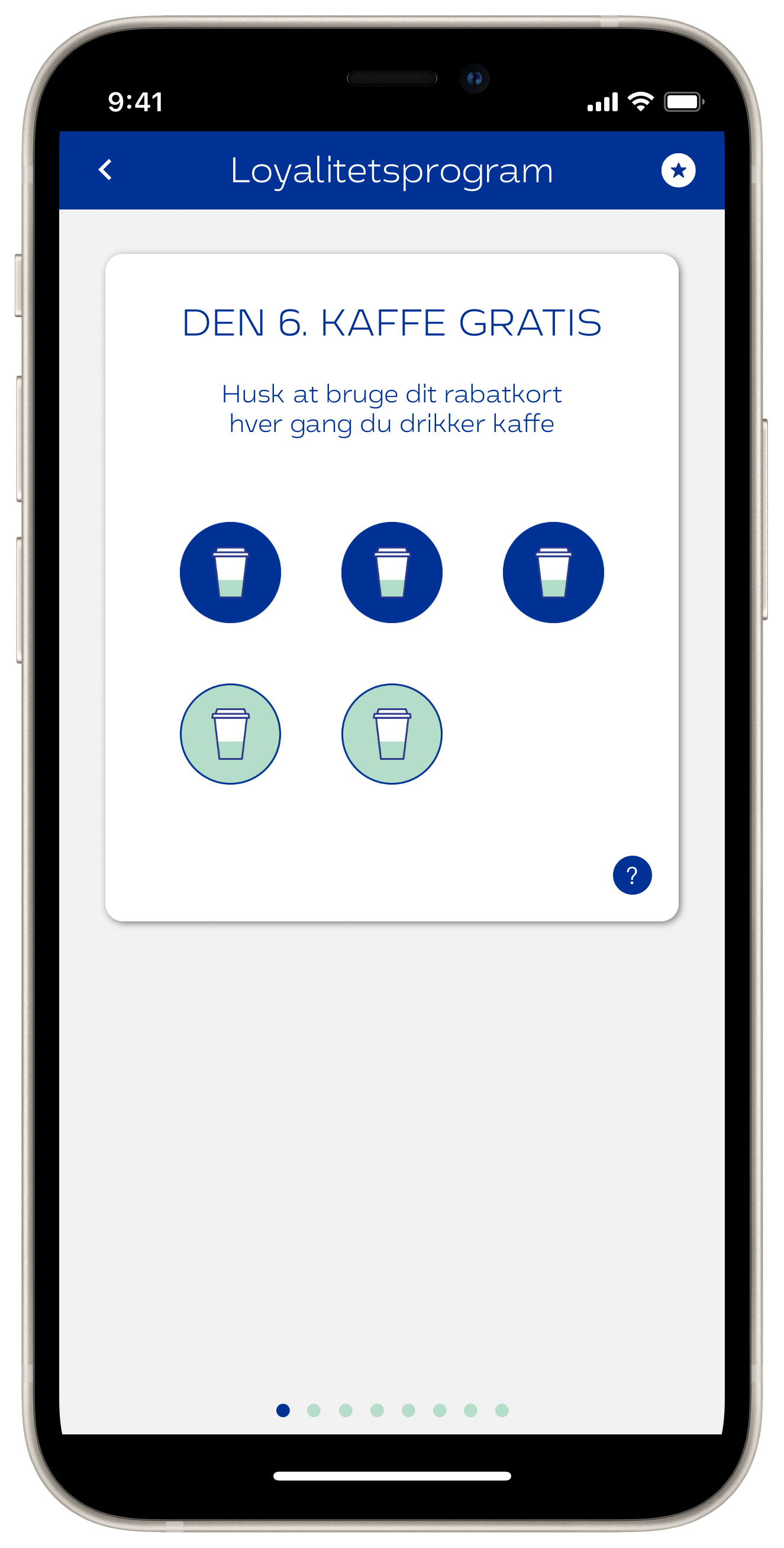Open the Den 6. Kaffe Gratis card
This screenshot has height=1548, width=784.
(392, 587)
